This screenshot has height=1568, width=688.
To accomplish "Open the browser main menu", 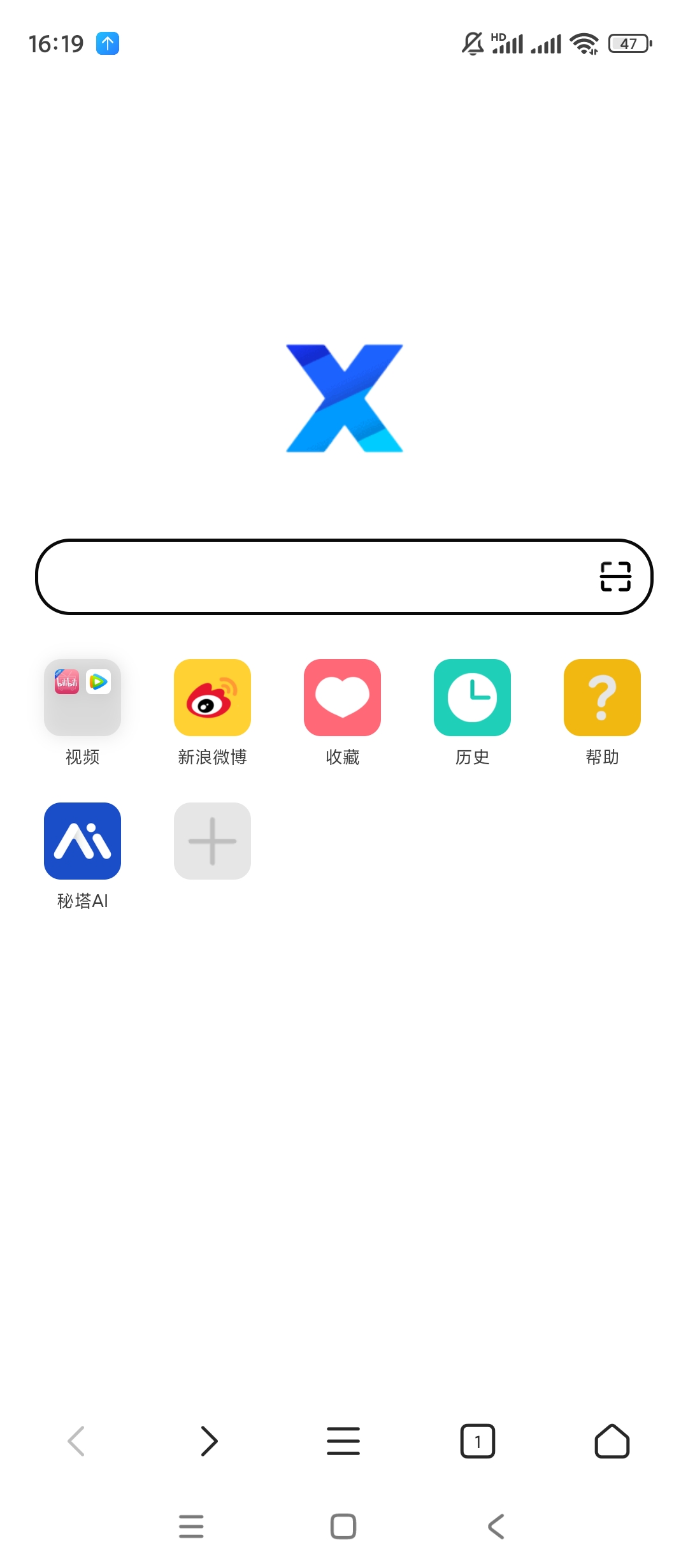I will (x=343, y=1441).
